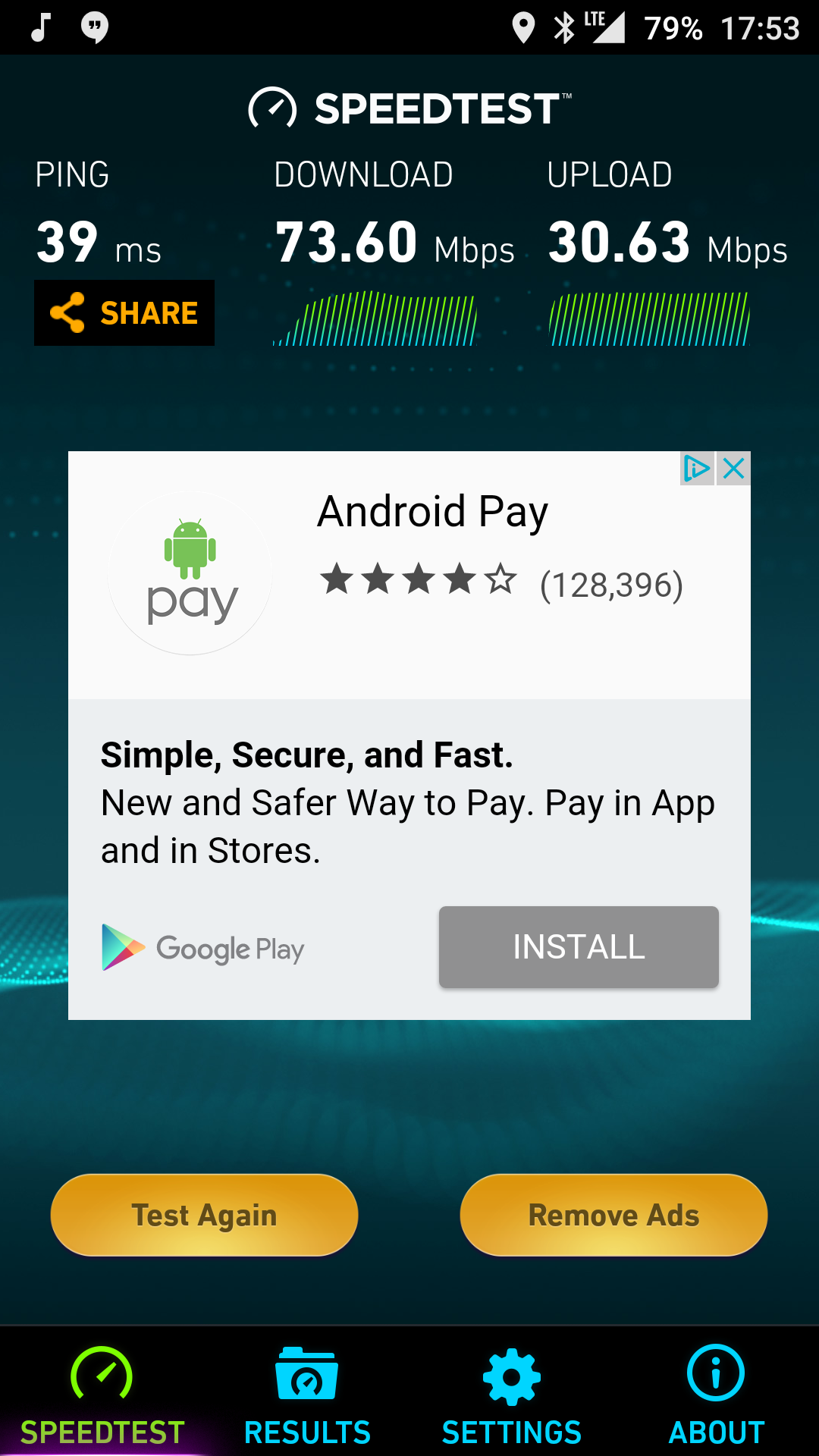Install Android Pay from the ad
819x1456 pixels.
[579, 947]
